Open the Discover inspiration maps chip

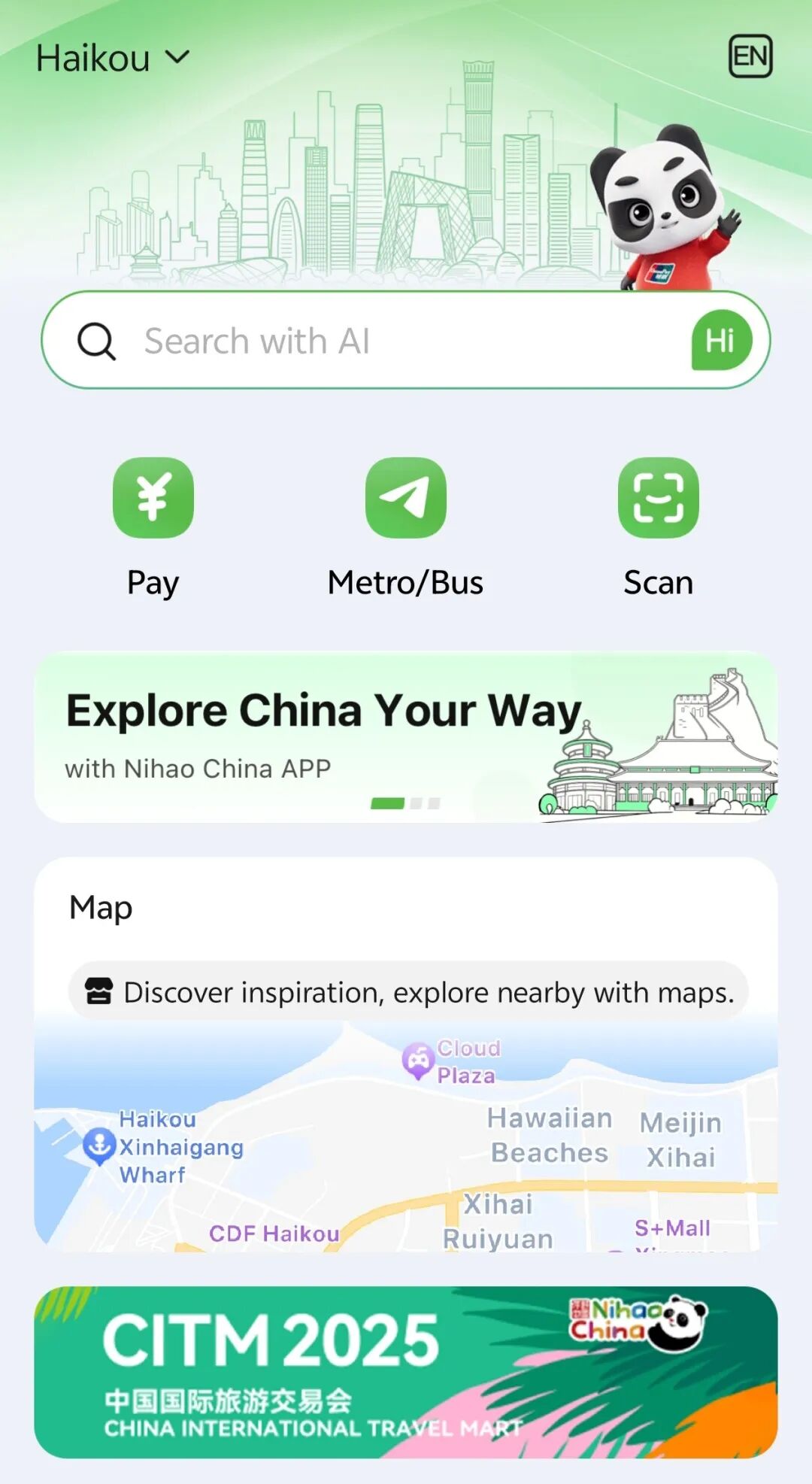408,992
